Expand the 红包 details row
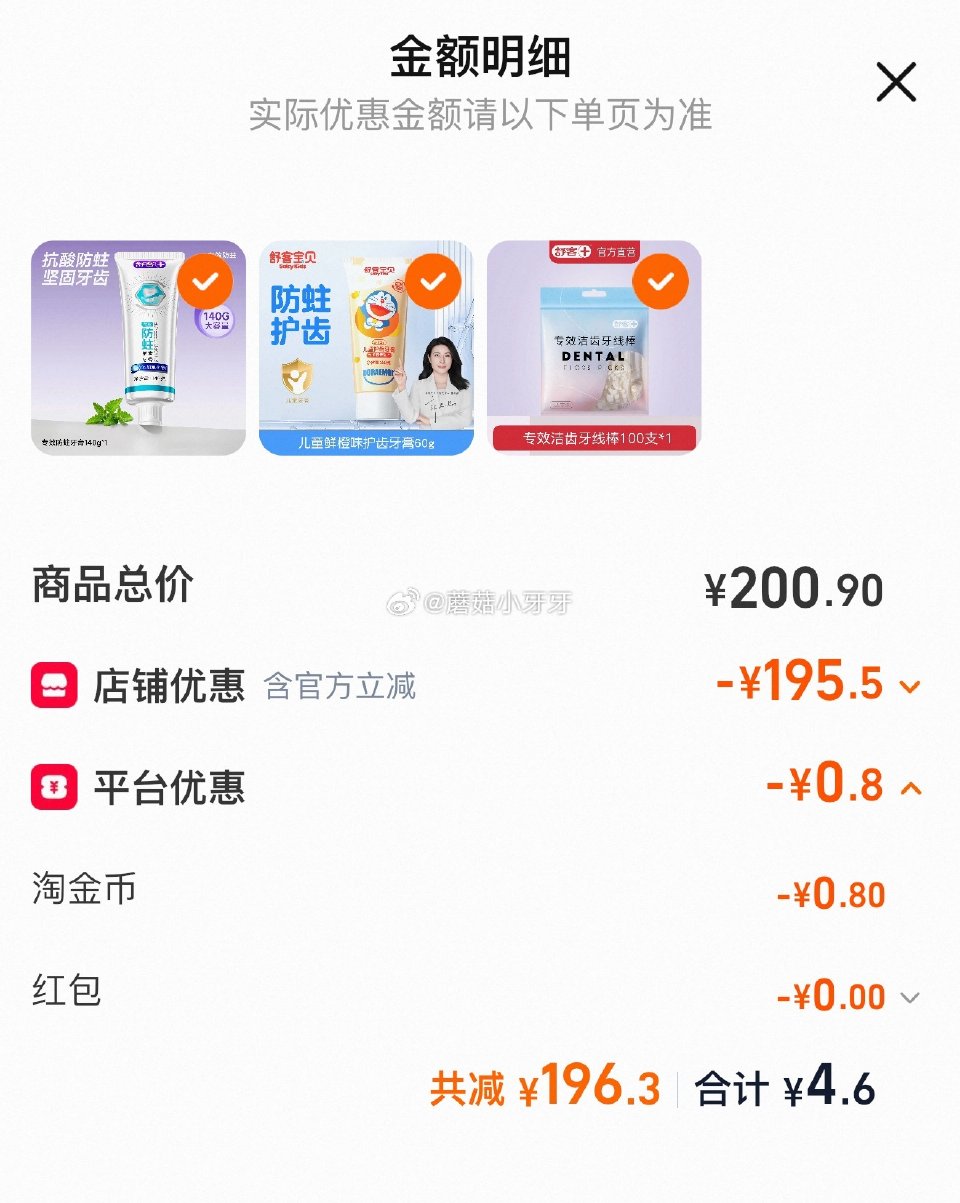This screenshot has height=1203, width=960. (x=908, y=997)
